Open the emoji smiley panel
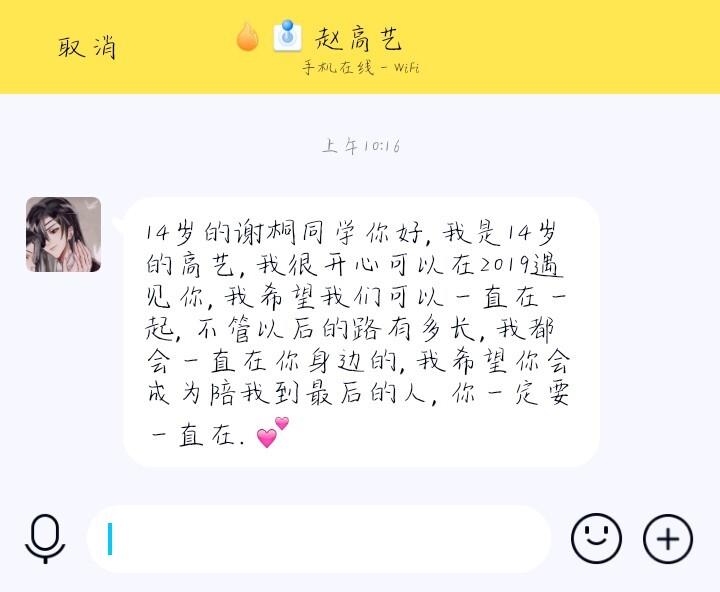Viewport: 720px width, 592px height. pos(596,539)
